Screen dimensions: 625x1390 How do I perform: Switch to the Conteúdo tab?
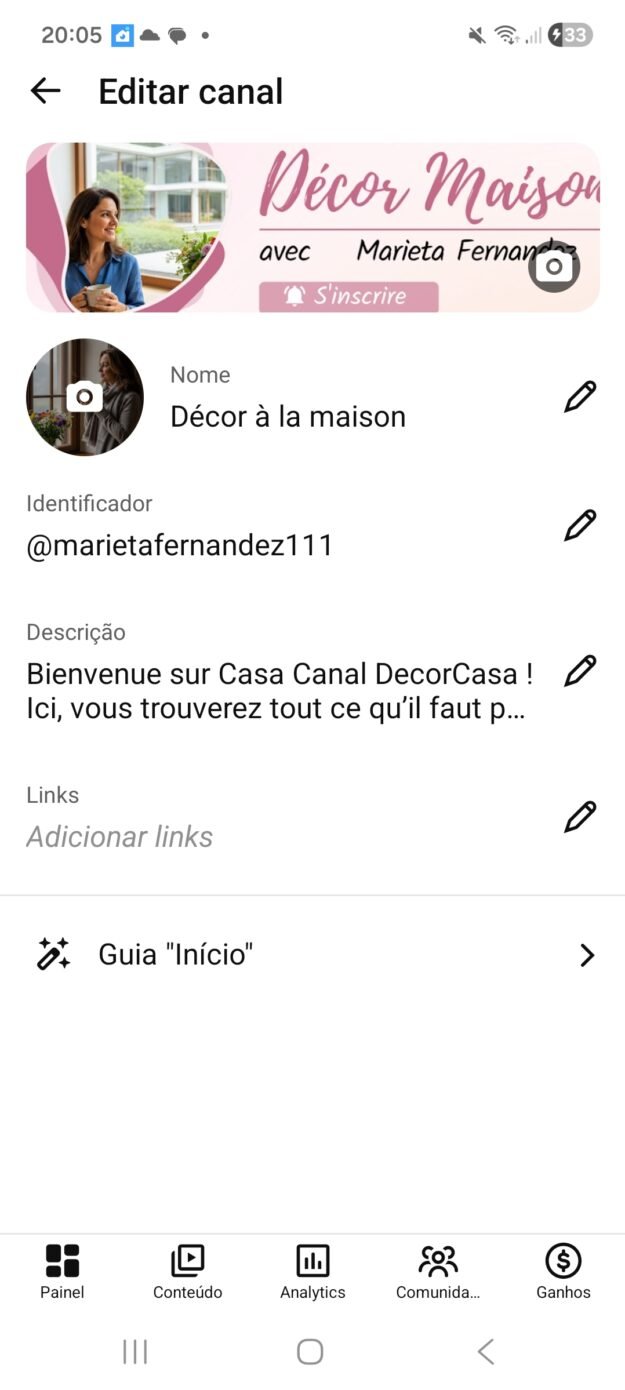[187, 1271]
